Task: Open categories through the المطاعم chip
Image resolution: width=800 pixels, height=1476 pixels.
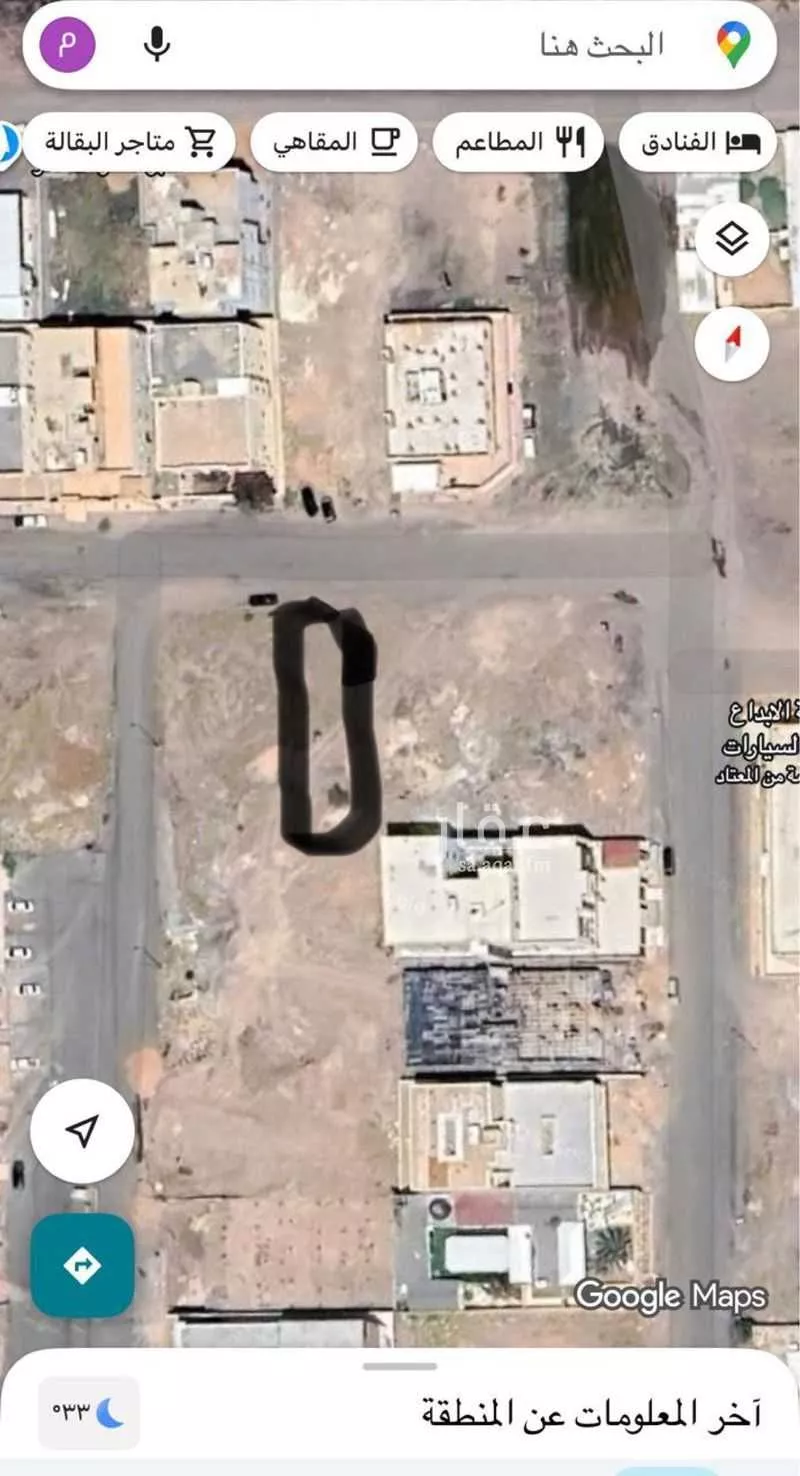Action: [x=516, y=141]
